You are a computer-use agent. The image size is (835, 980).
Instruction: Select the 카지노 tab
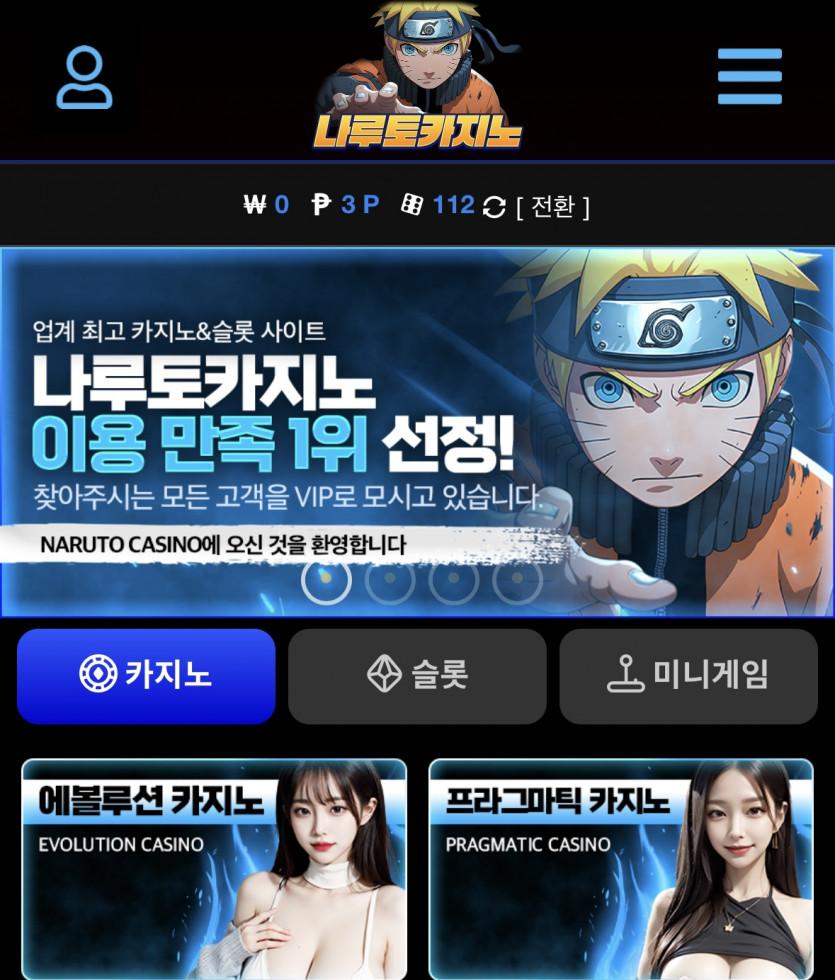(146, 675)
